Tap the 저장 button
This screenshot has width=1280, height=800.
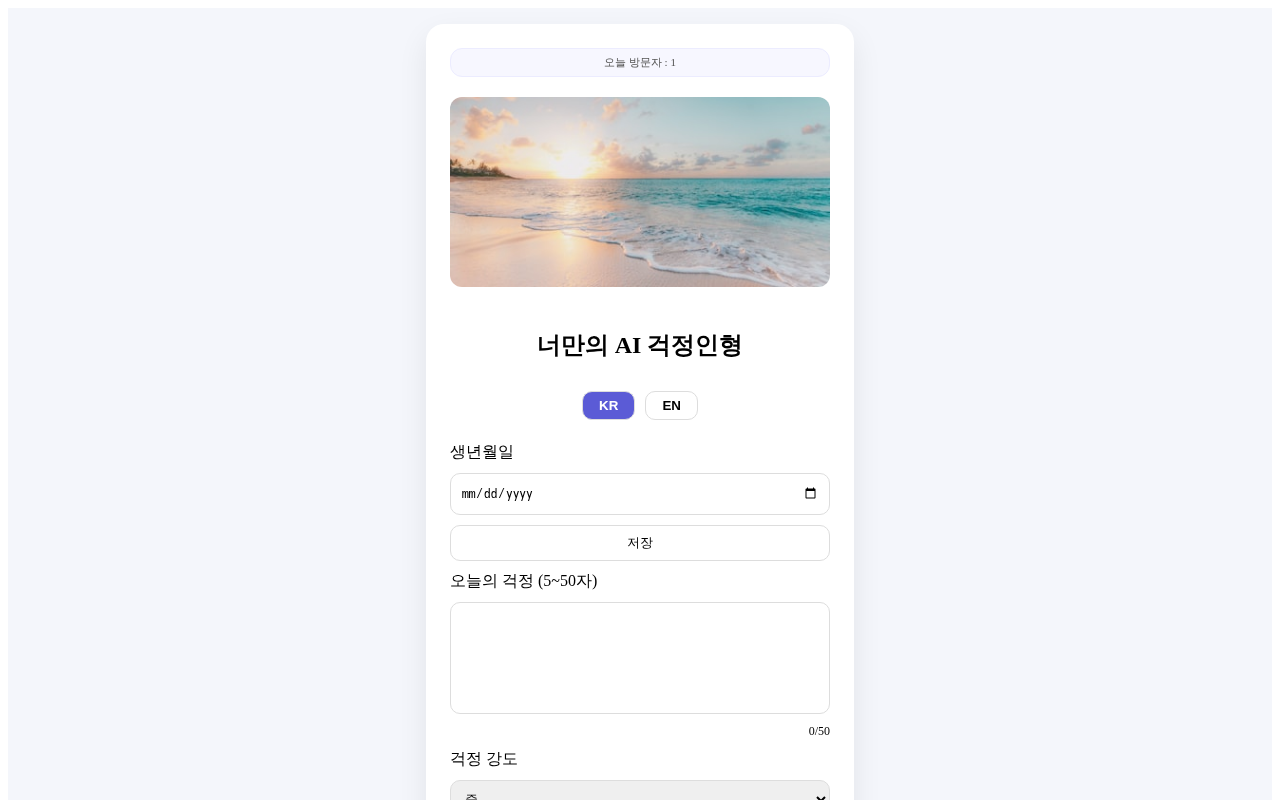pos(640,543)
